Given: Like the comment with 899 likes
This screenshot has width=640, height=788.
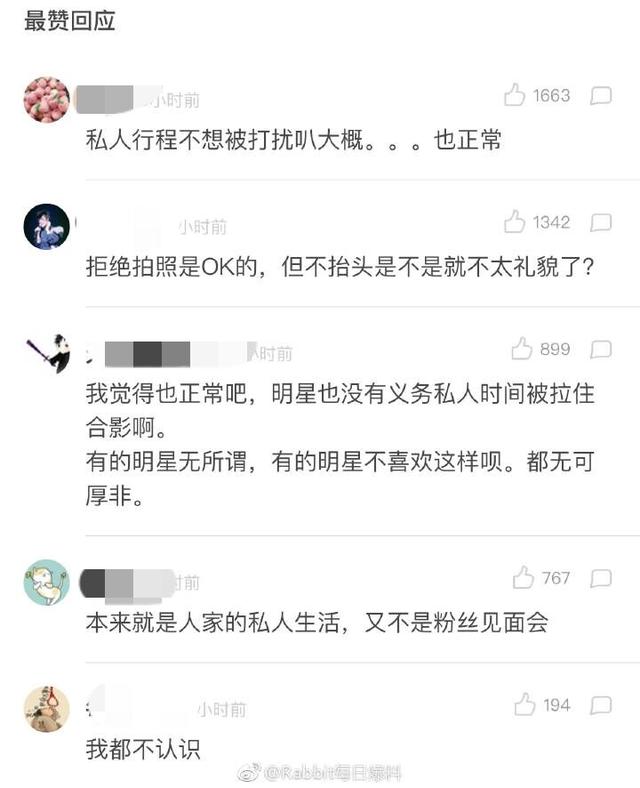Looking at the screenshot, I should [522, 349].
